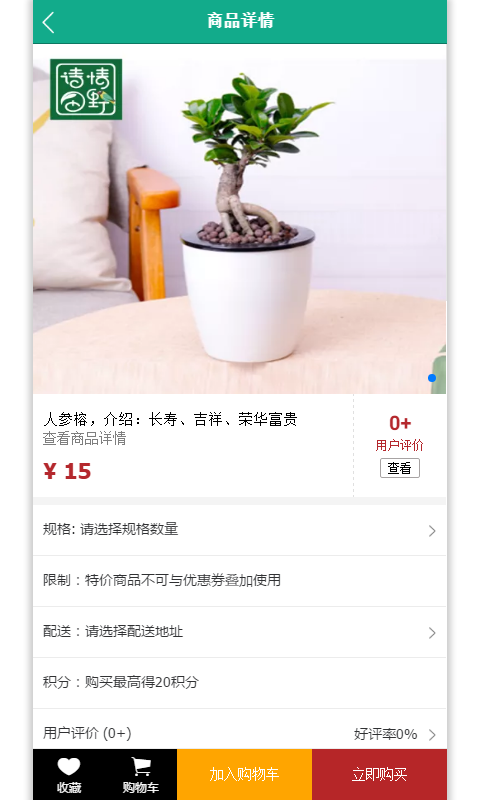Add item to favorites with 收藏
The width and height of the screenshot is (480, 800).
(69, 774)
